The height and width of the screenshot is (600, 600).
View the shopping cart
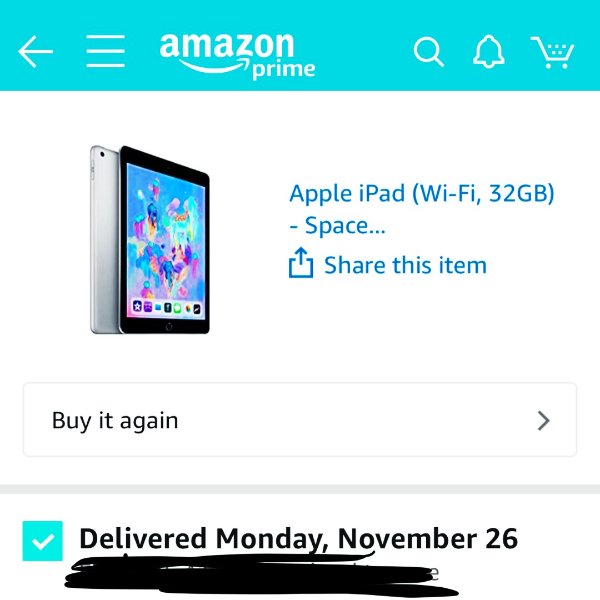[x=552, y=52]
